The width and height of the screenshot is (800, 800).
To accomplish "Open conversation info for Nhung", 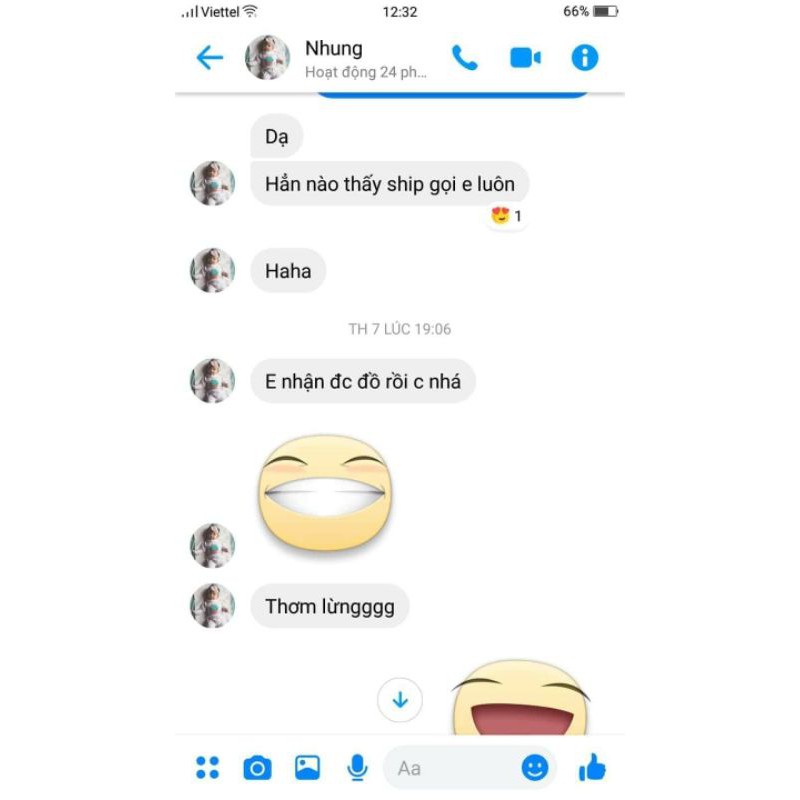I will 585,58.
